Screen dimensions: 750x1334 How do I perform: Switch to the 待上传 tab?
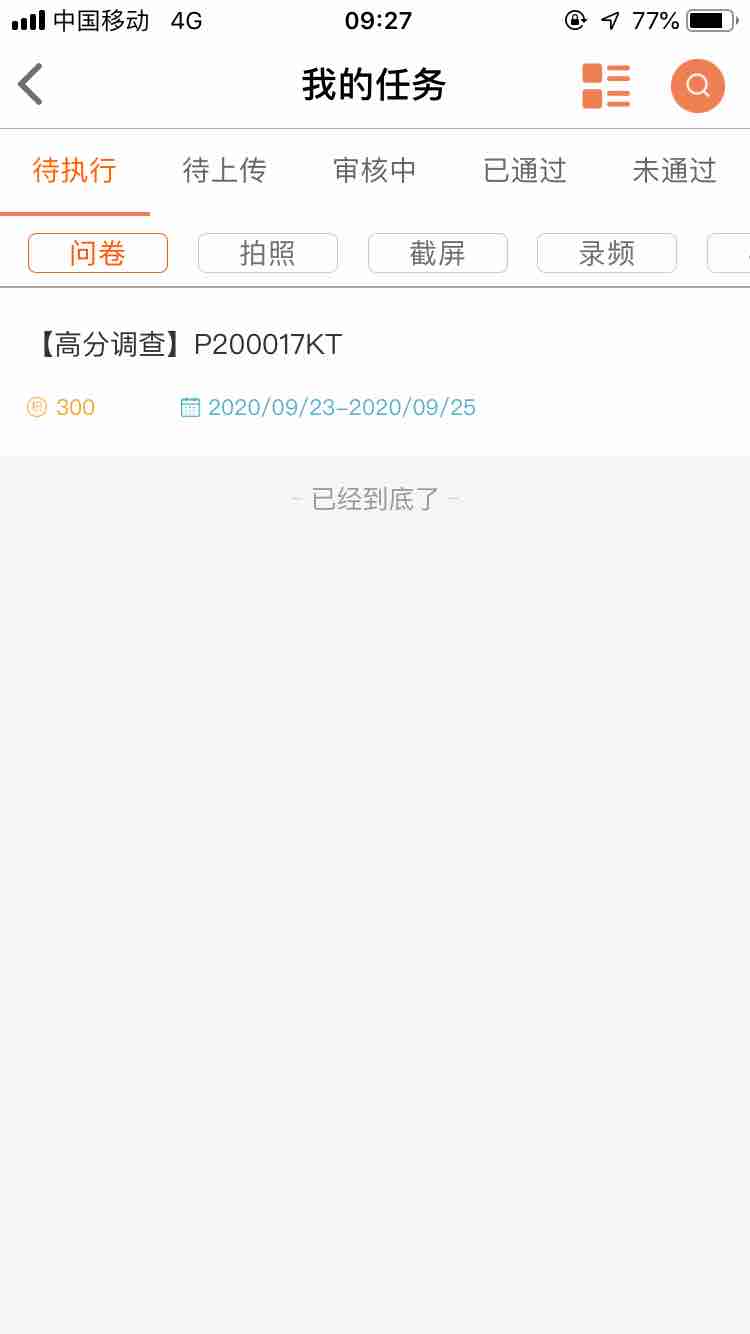point(224,171)
